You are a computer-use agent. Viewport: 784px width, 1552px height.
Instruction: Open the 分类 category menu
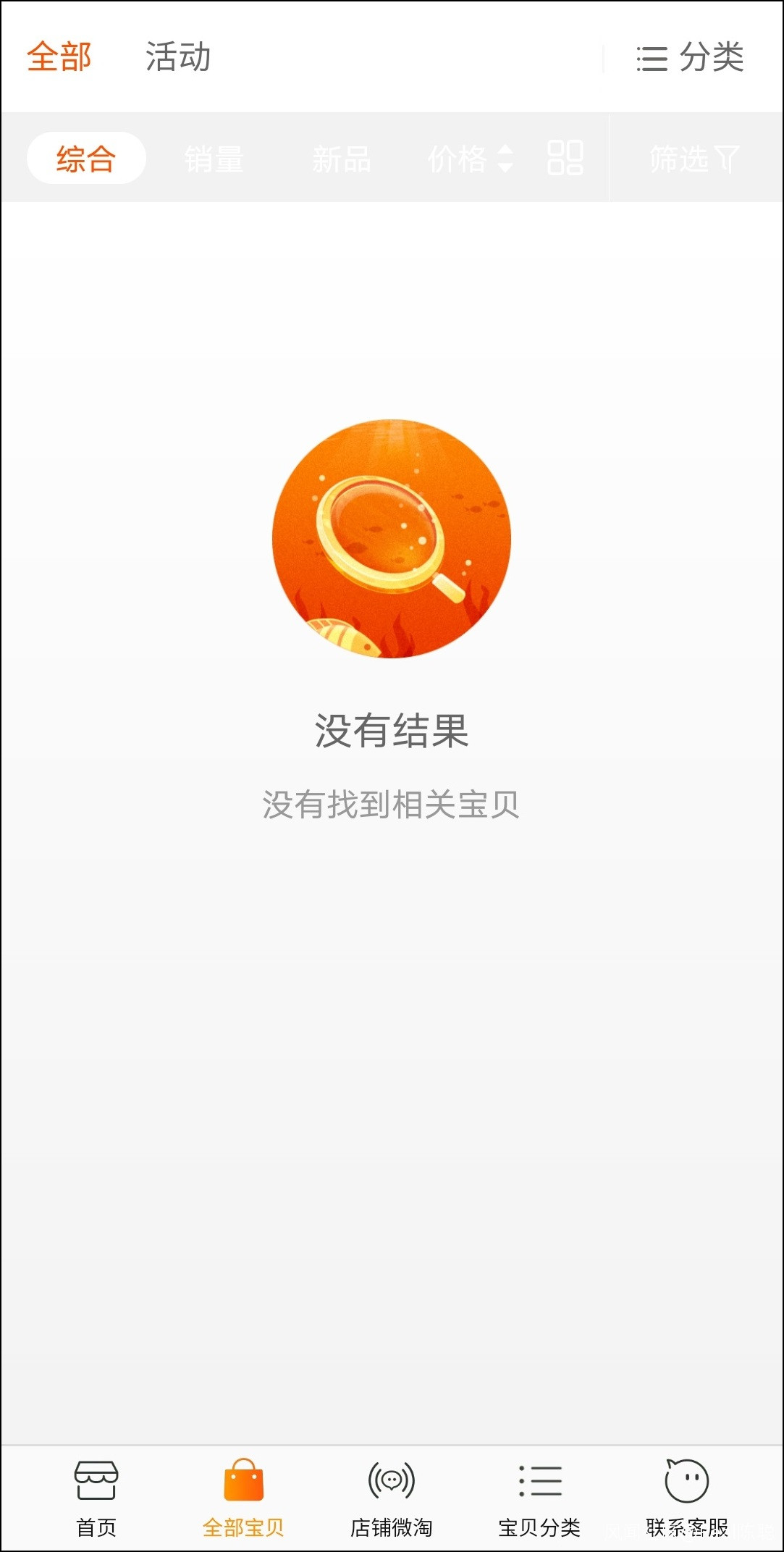tap(690, 57)
